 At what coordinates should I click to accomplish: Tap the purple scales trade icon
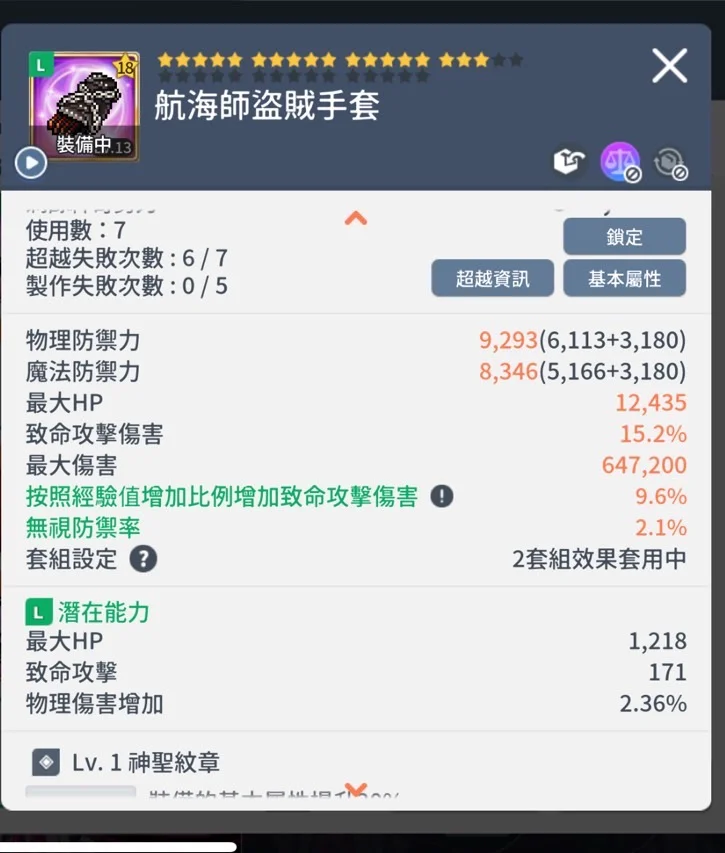click(619, 162)
